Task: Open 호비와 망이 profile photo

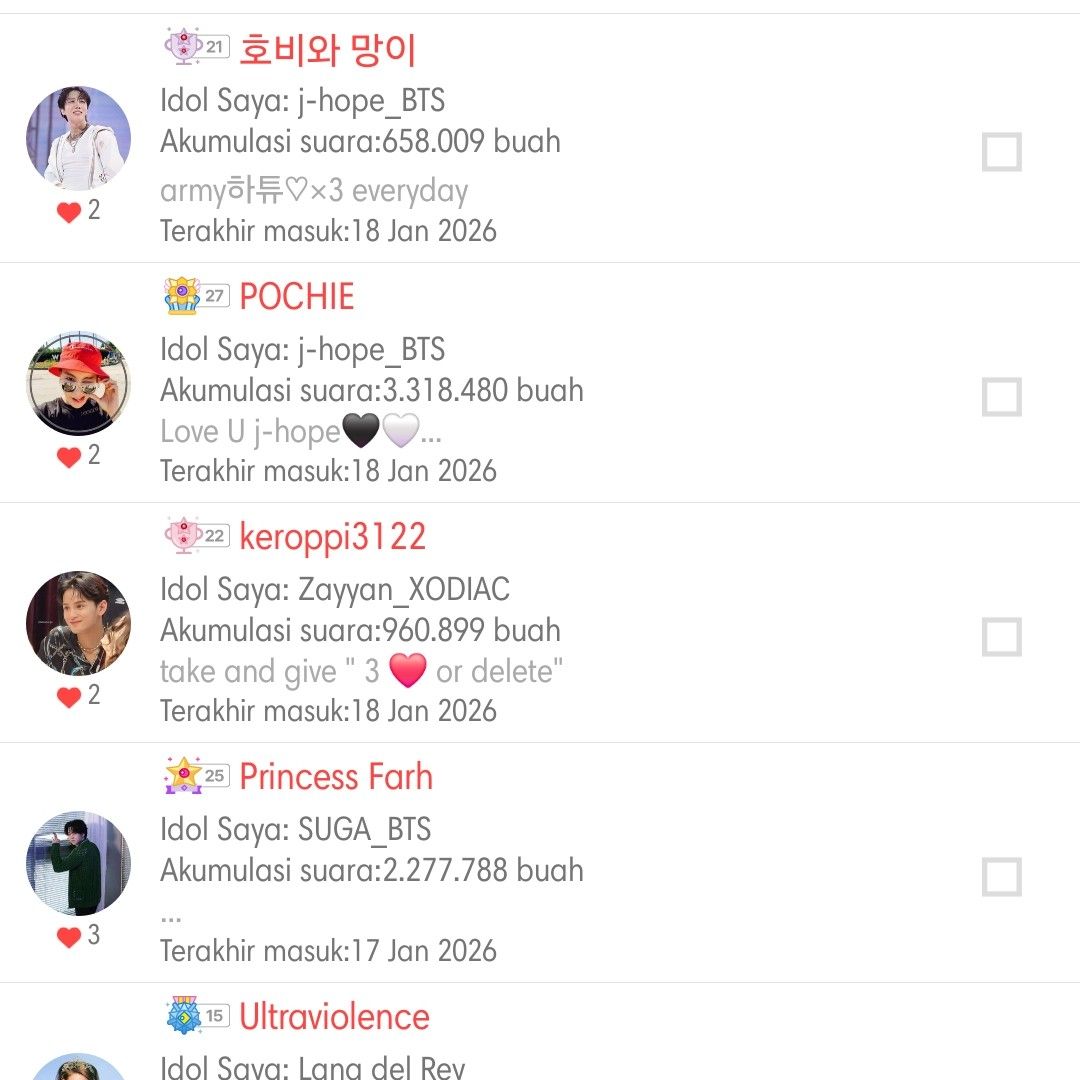Action: pyautogui.click(x=78, y=138)
